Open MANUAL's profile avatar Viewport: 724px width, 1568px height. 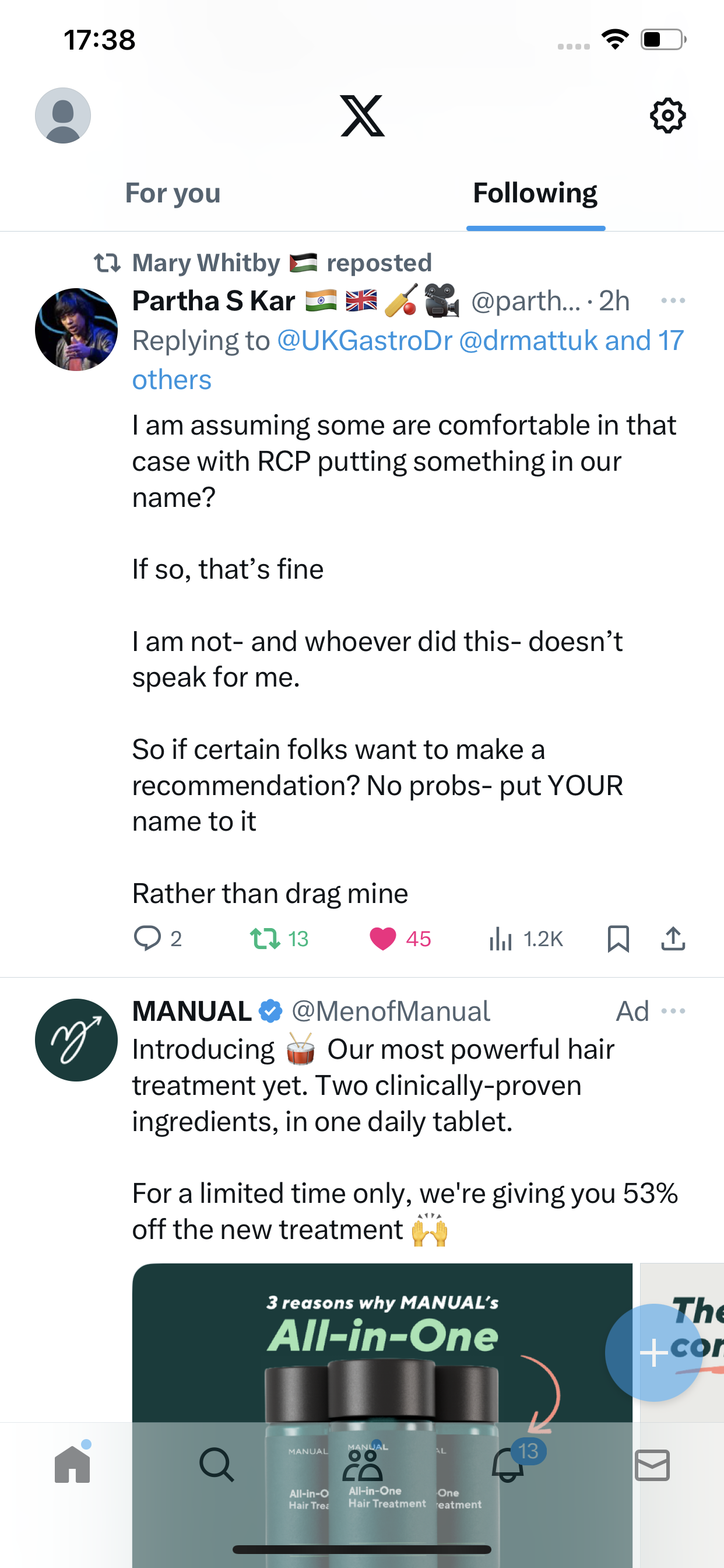[x=76, y=1039]
